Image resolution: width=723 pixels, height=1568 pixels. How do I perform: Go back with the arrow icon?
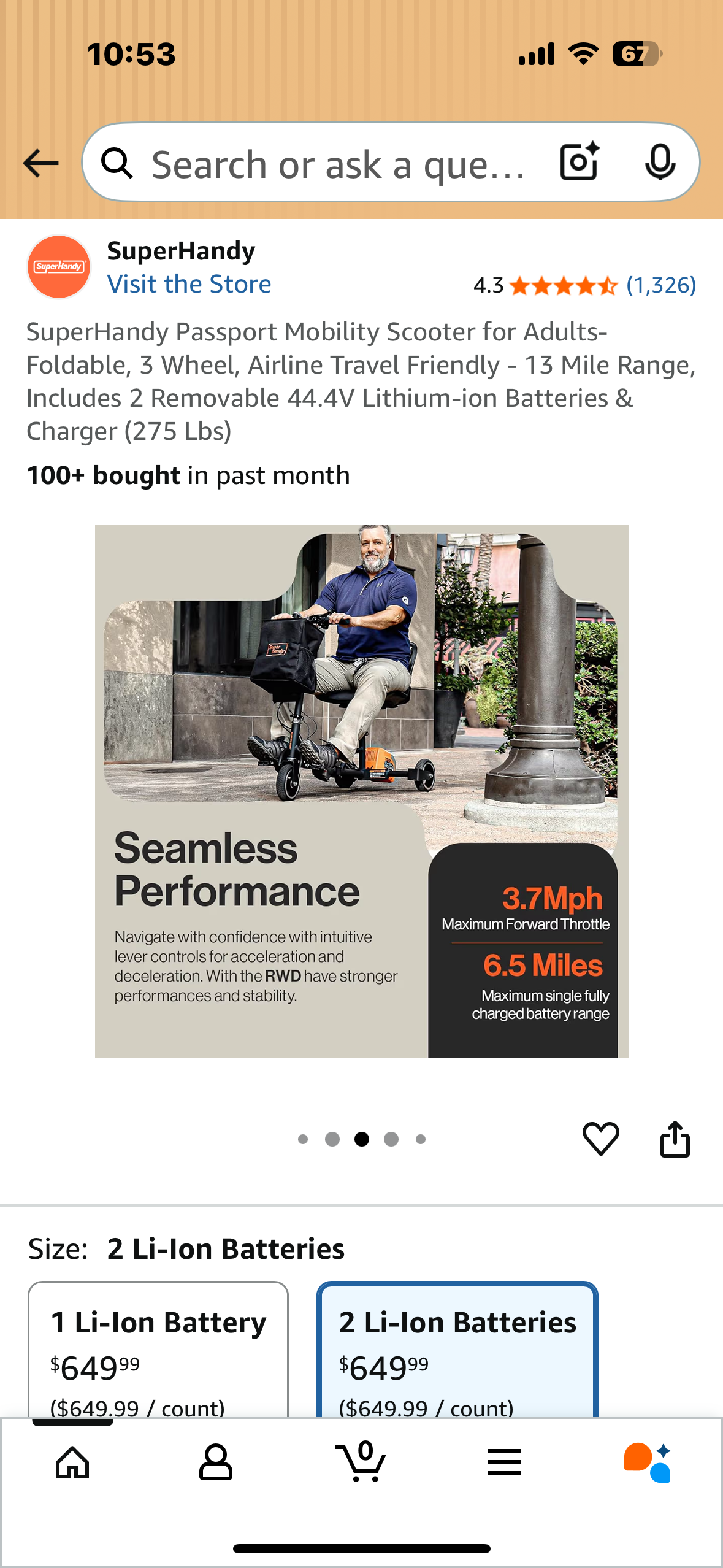40,163
